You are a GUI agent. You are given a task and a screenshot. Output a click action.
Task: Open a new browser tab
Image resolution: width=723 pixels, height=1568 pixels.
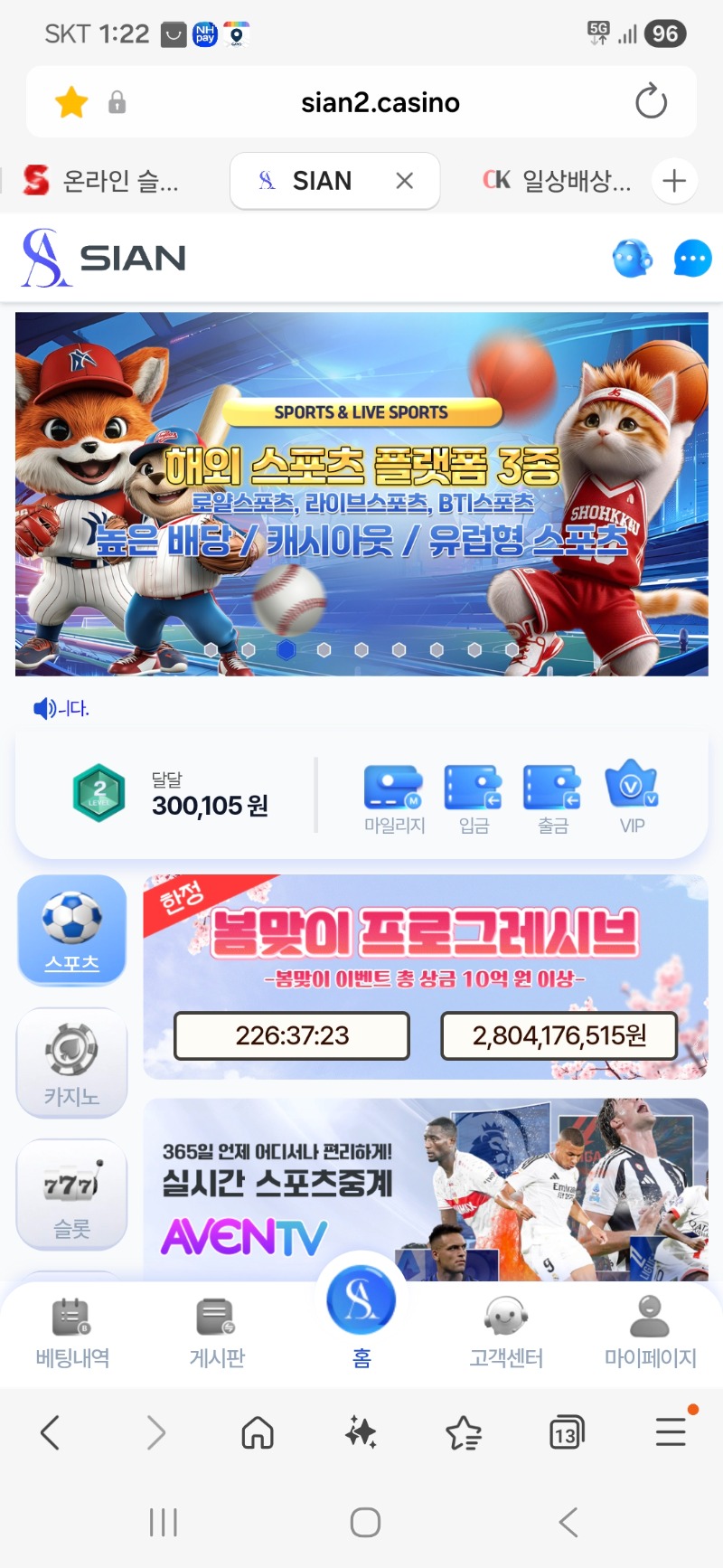674,181
